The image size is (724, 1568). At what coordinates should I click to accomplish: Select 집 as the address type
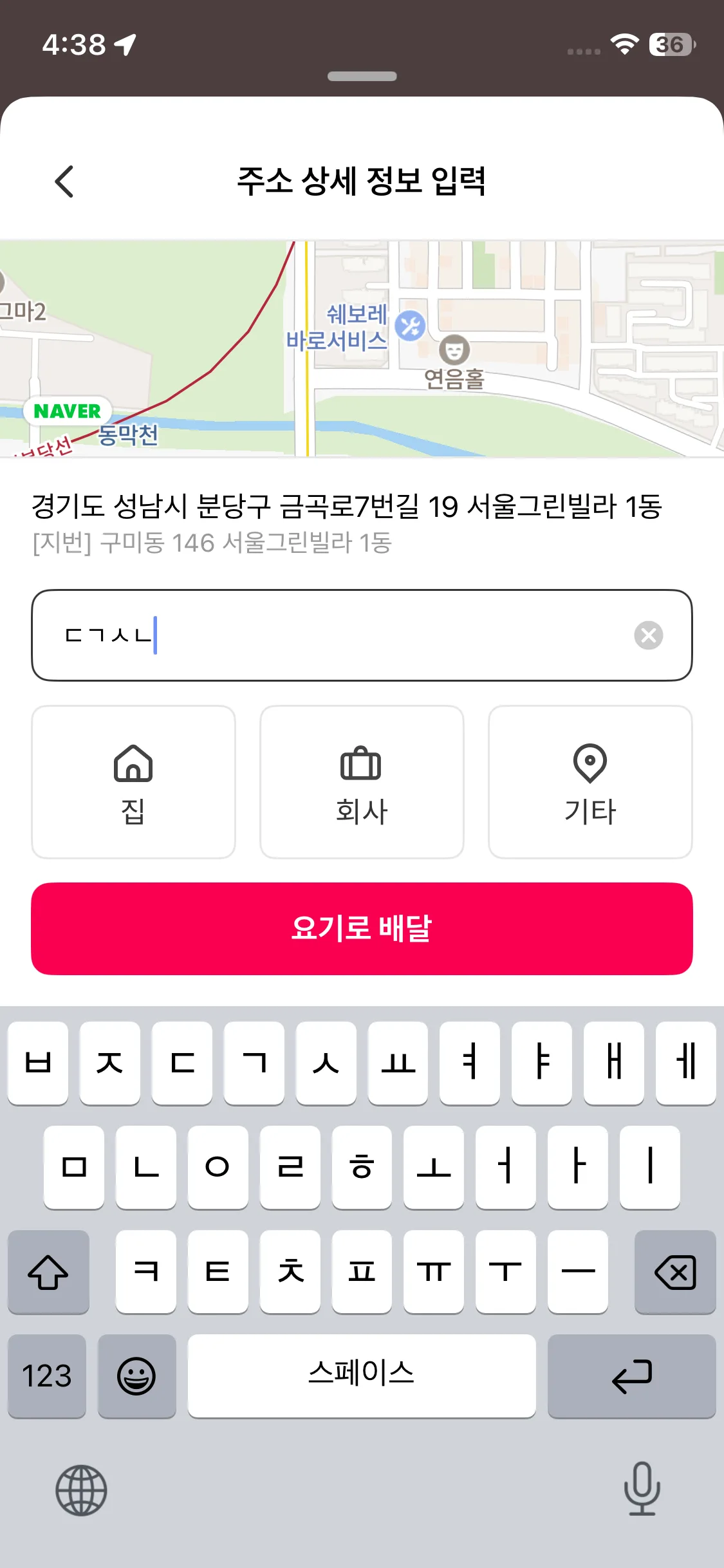(133, 782)
